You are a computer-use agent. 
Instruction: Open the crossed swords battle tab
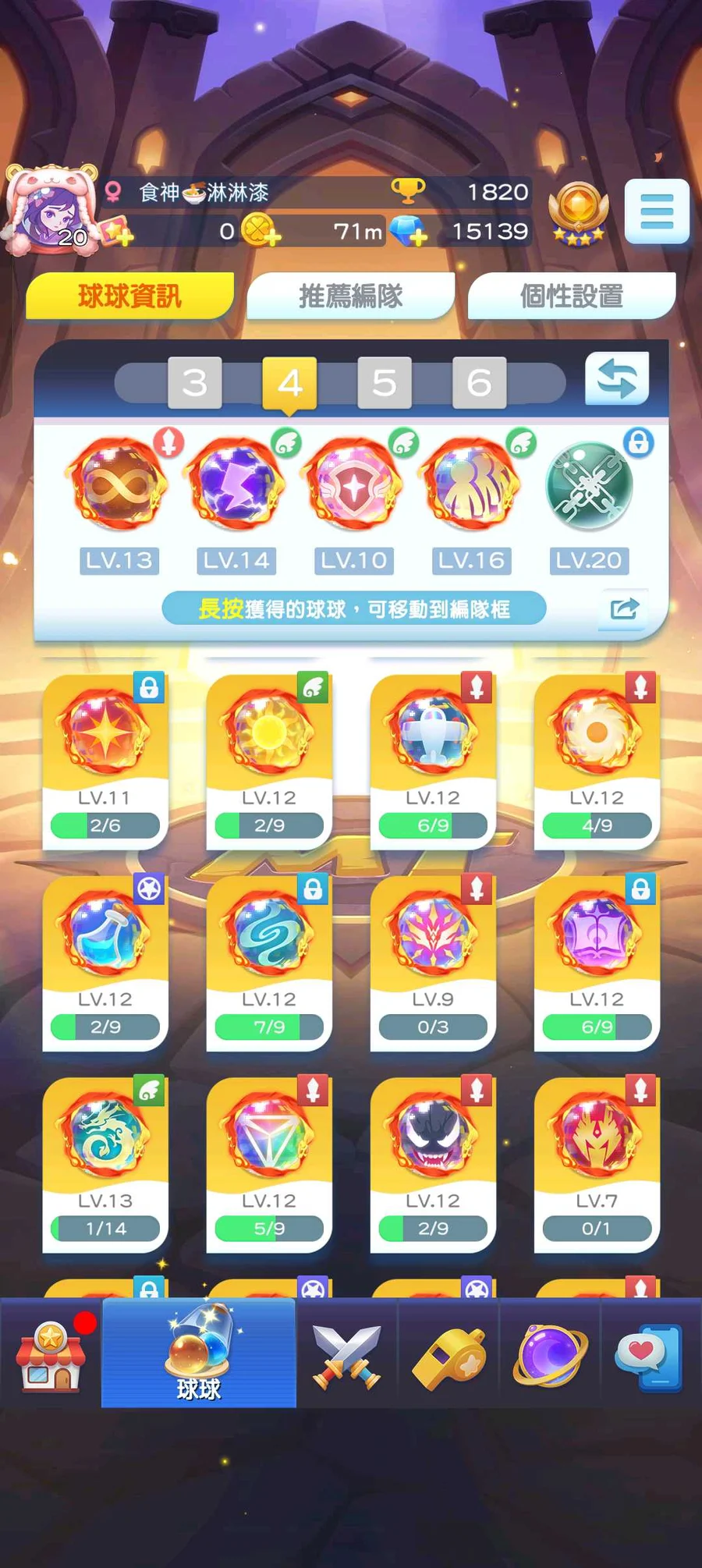347,1356
